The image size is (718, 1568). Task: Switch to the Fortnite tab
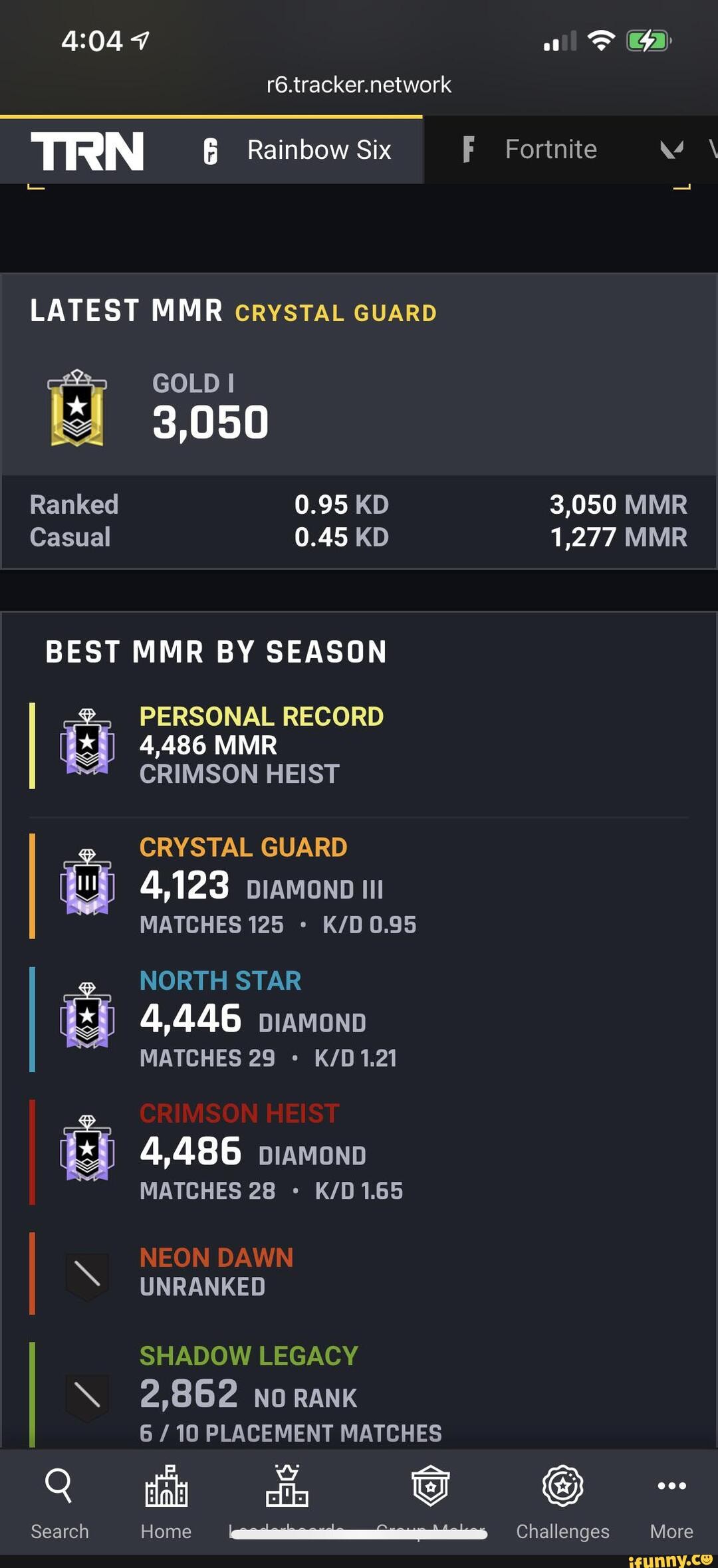pyautogui.click(x=530, y=150)
